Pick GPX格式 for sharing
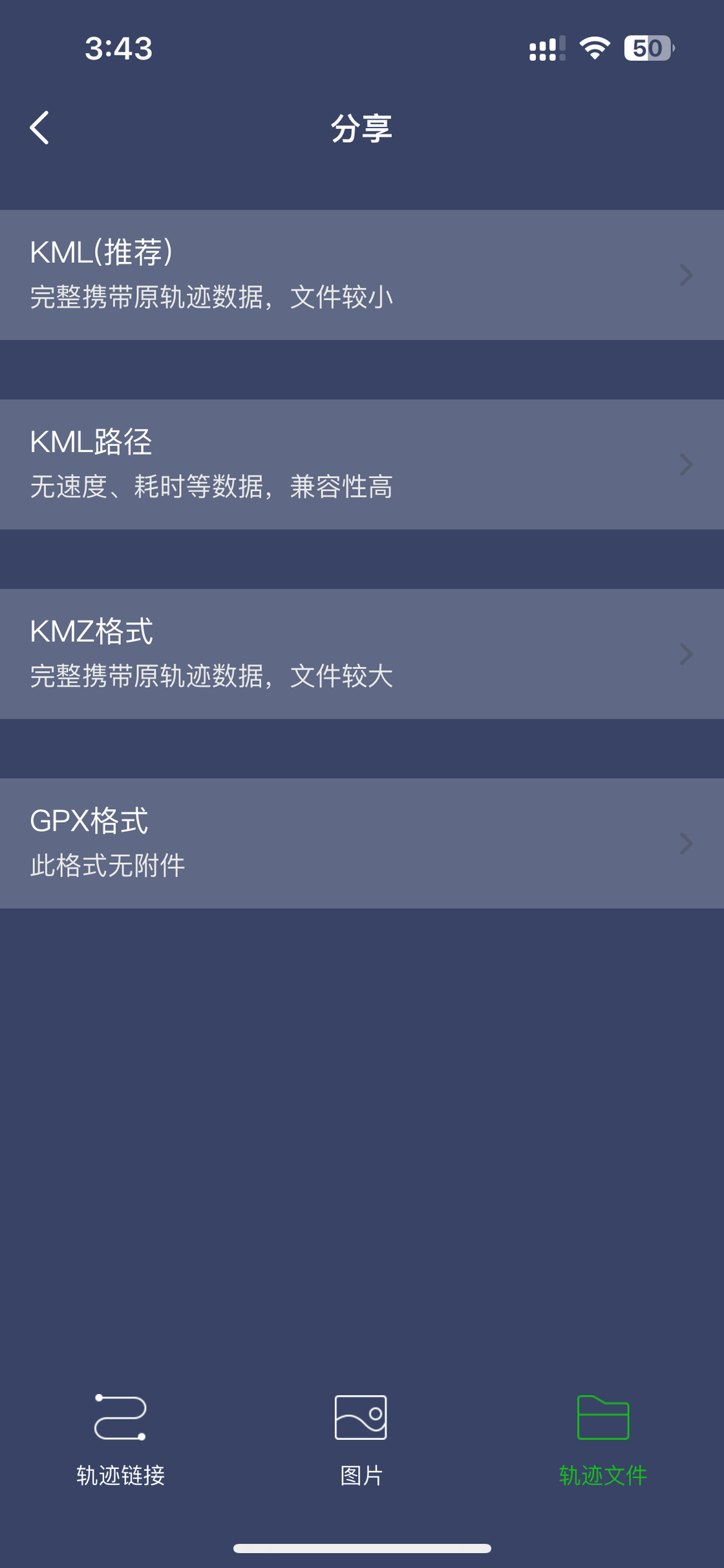This screenshot has height=1568, width=724. (362, 844)
